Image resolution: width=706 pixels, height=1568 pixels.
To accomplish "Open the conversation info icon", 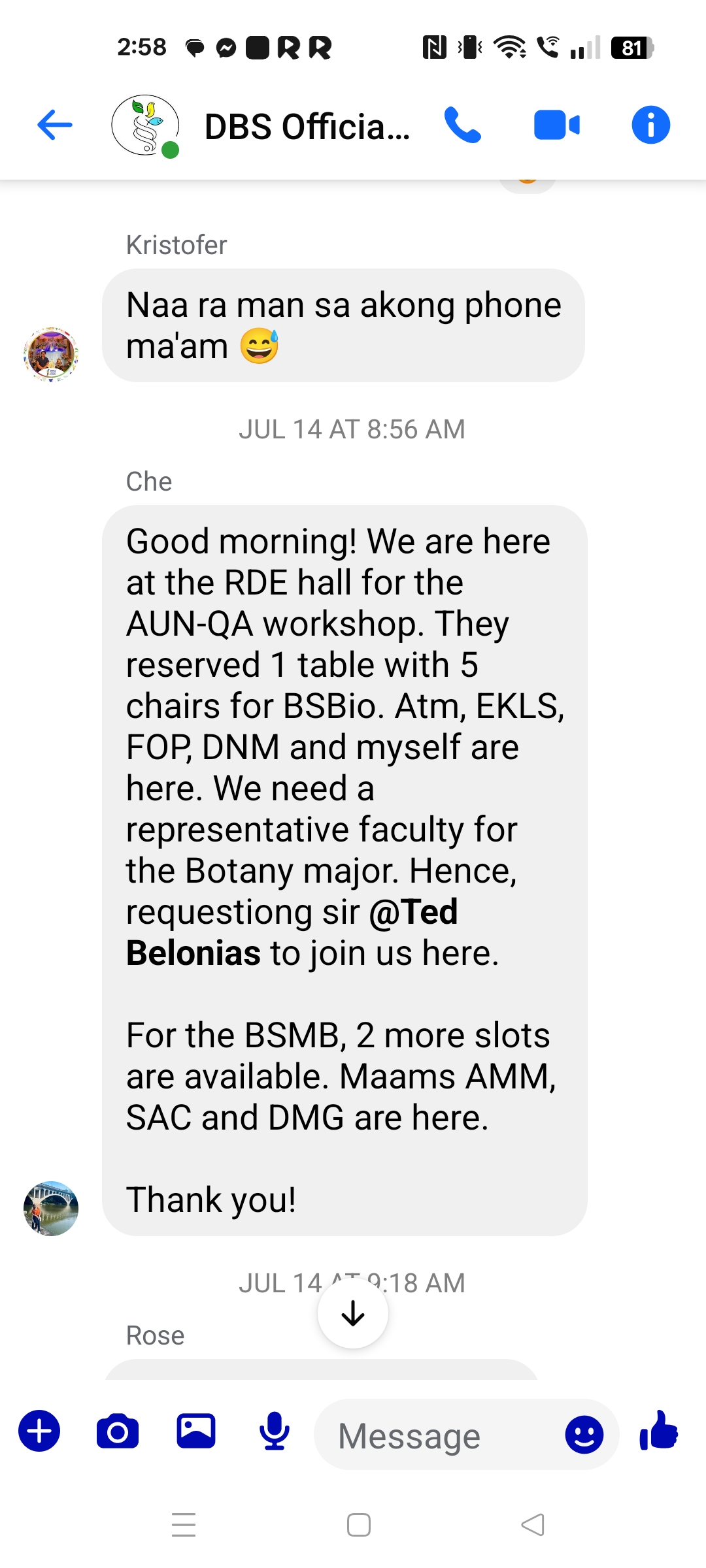I will coord(650,125).
